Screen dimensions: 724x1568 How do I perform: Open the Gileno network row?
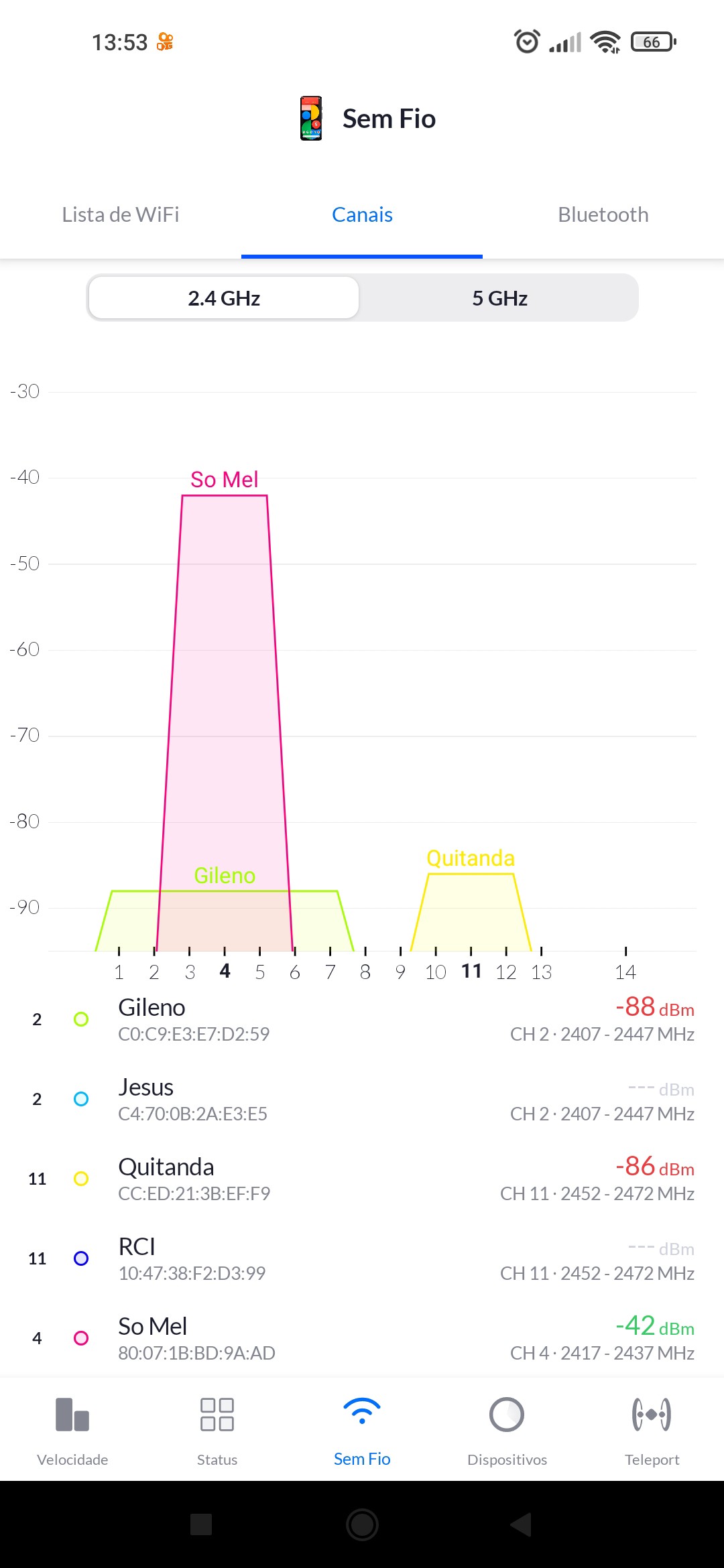pos(362,1019)
